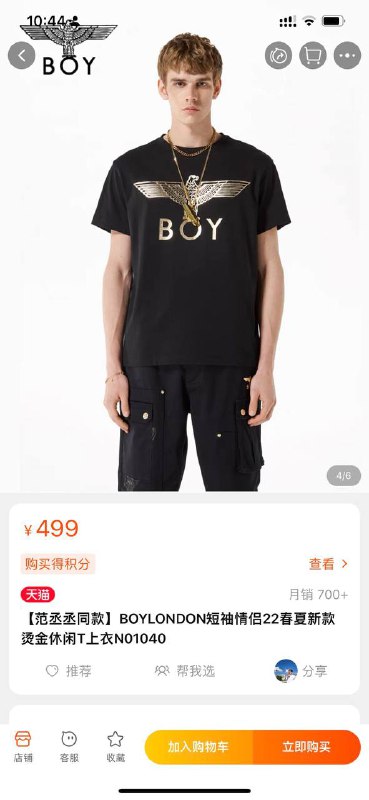The image size is (369, 800).
Task: Go back with the arrow button
Action: pyautogui.click(x=21, y=56)
